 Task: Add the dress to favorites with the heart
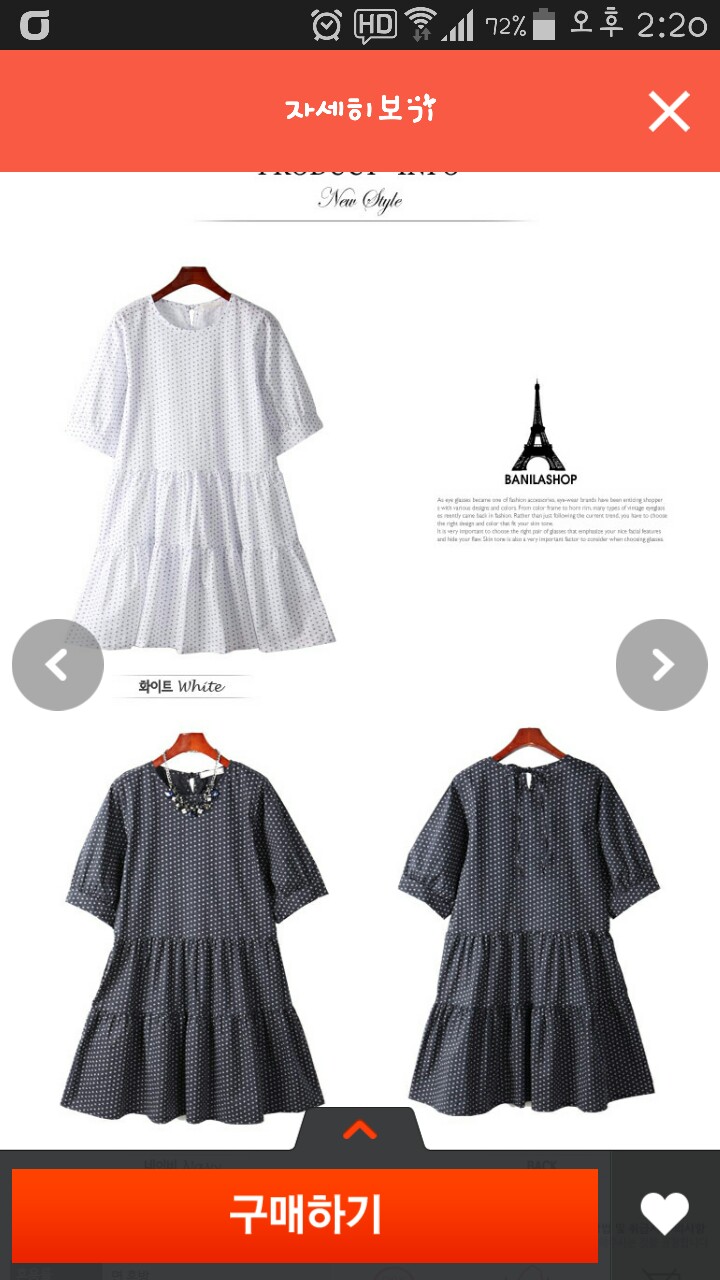click(665, 1214)
